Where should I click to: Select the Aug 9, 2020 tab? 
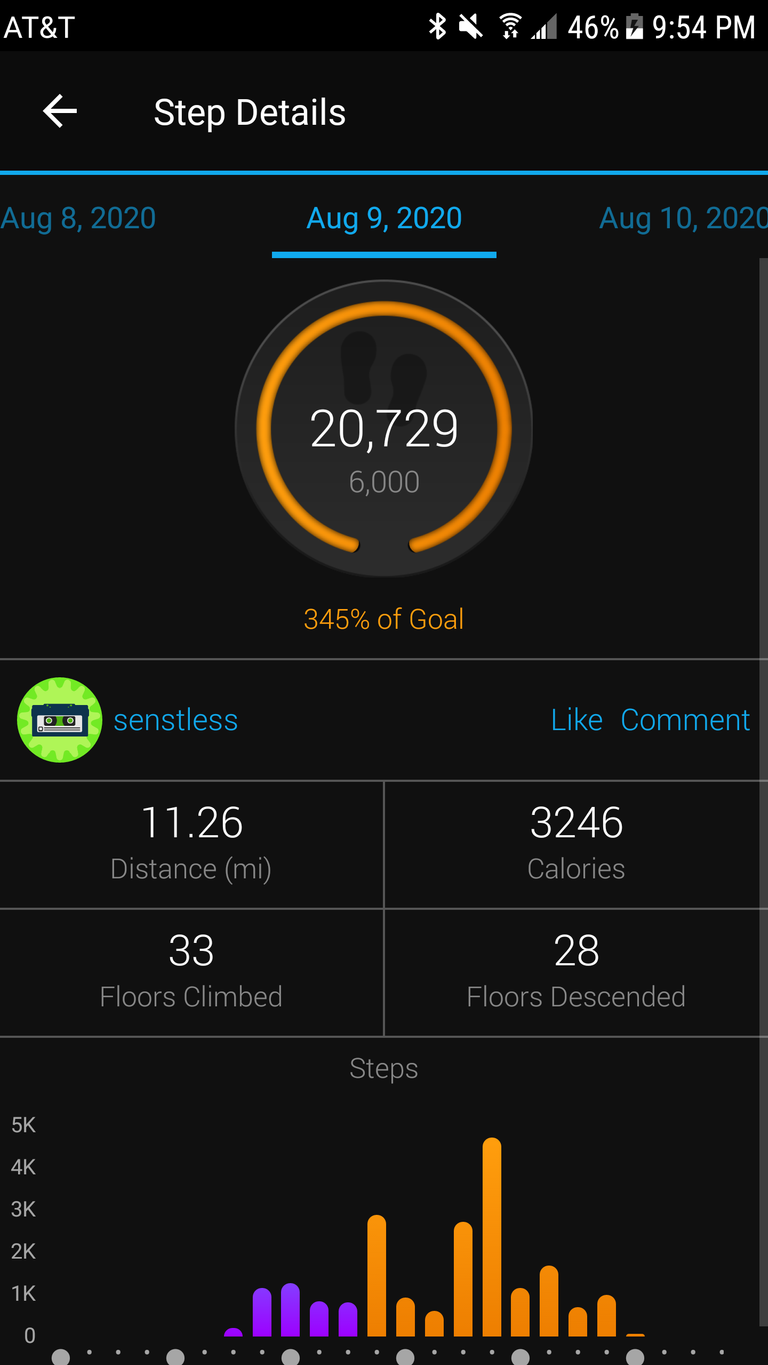pyautogui.click(x=384, y=218)
